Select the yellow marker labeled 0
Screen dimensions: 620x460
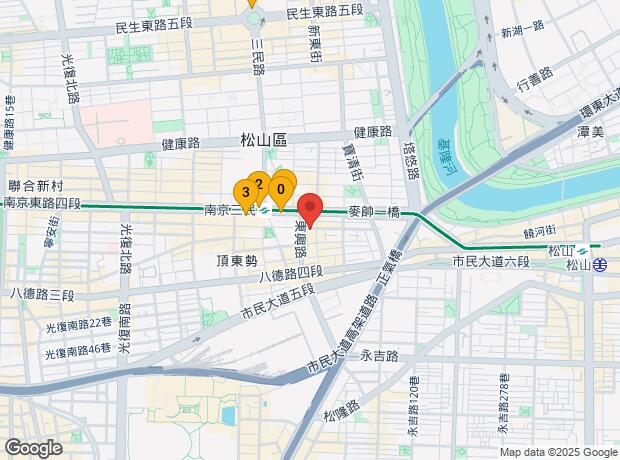283,187
